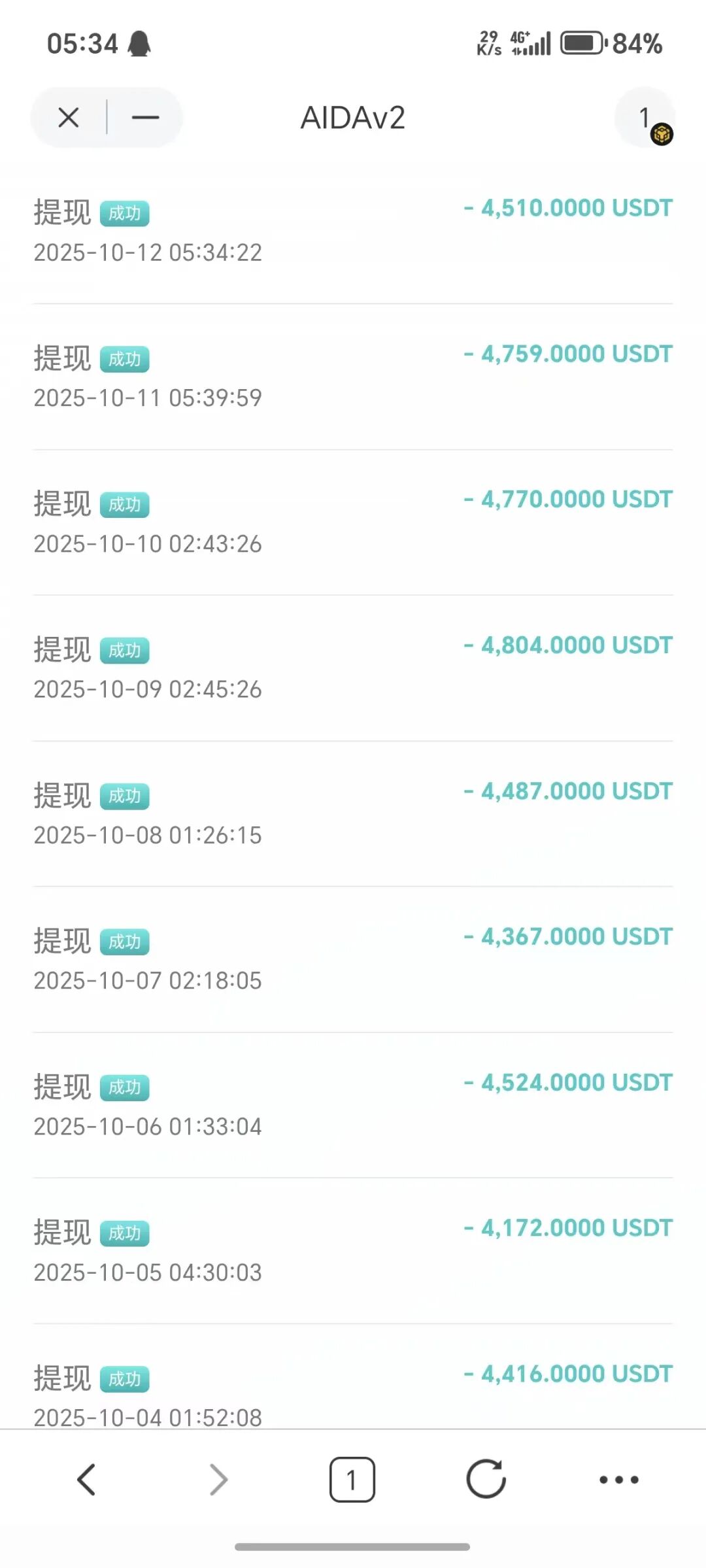Open the tab switcher showing 1

point(353,1480)
